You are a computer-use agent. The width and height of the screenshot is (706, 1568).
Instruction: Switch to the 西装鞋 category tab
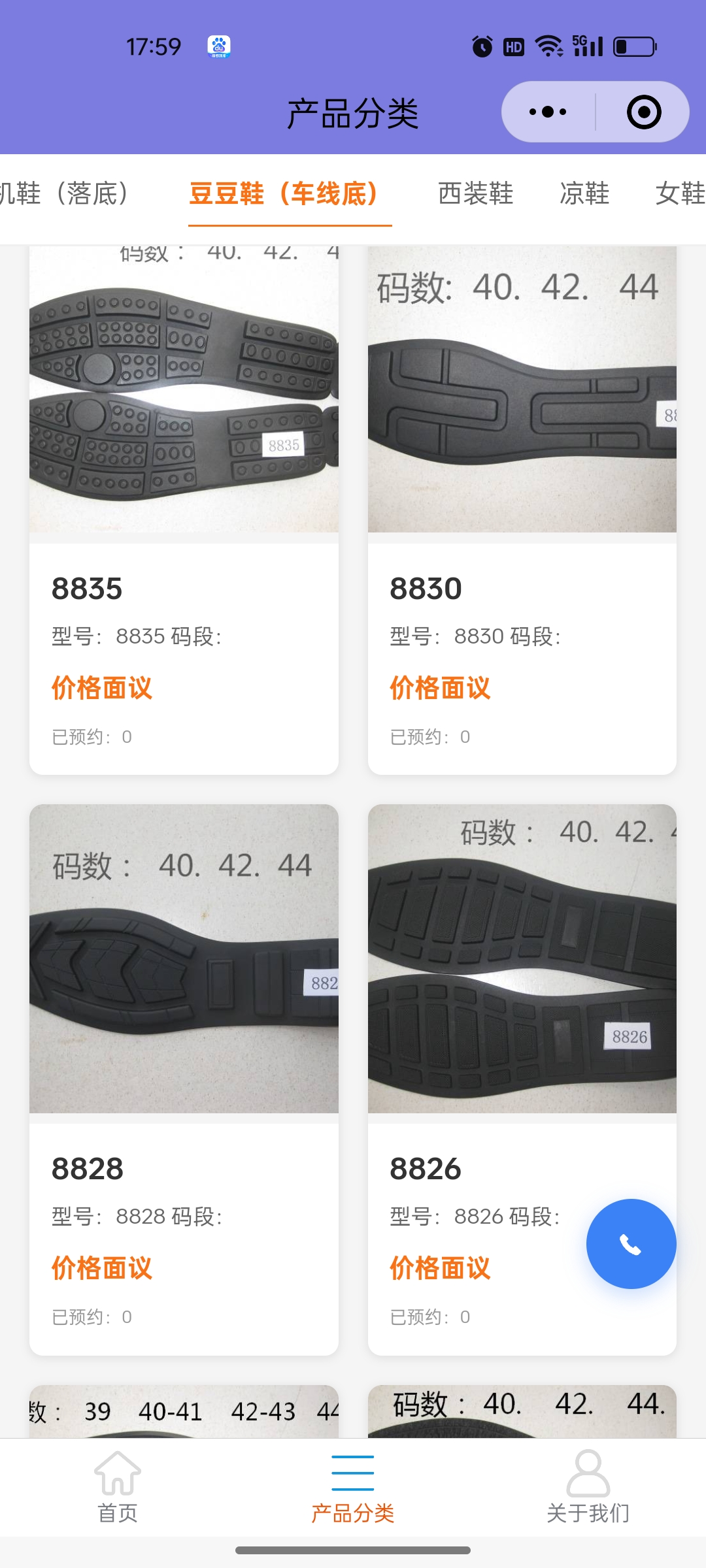point(475,194)
